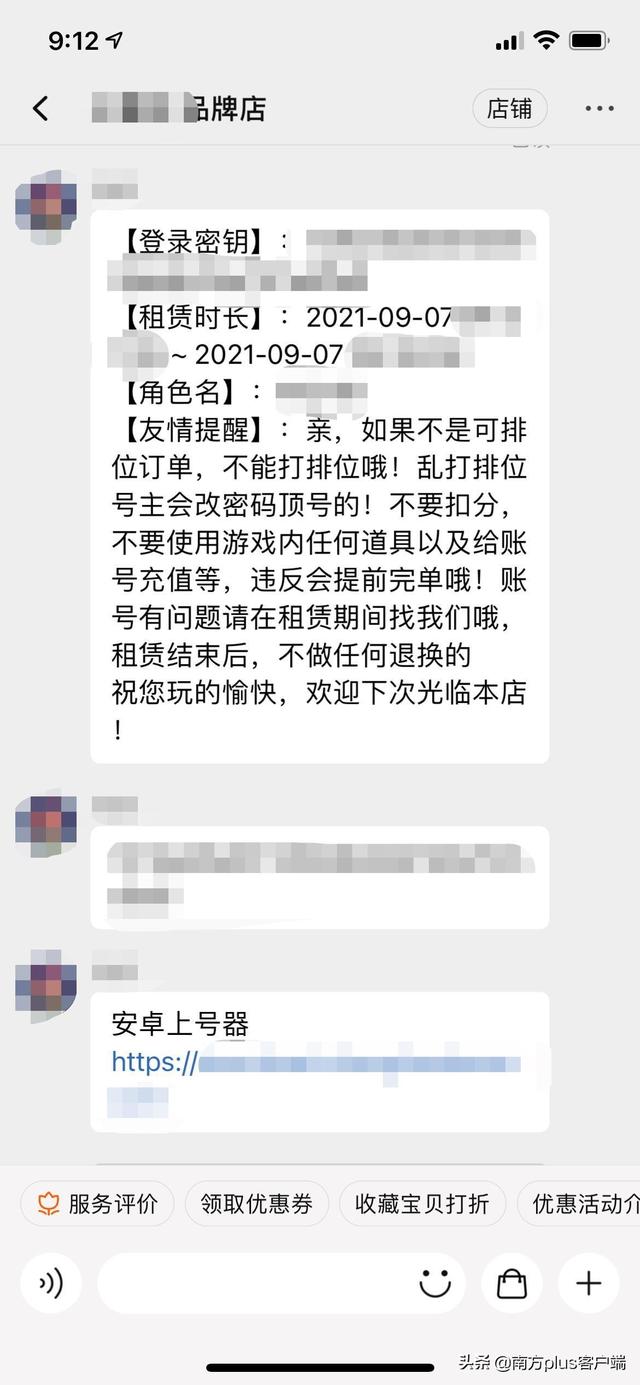The height and width of the screenshot is (1385, 640).
Task: Tap the 服务评价 chip
Action: coord(97,1204)
